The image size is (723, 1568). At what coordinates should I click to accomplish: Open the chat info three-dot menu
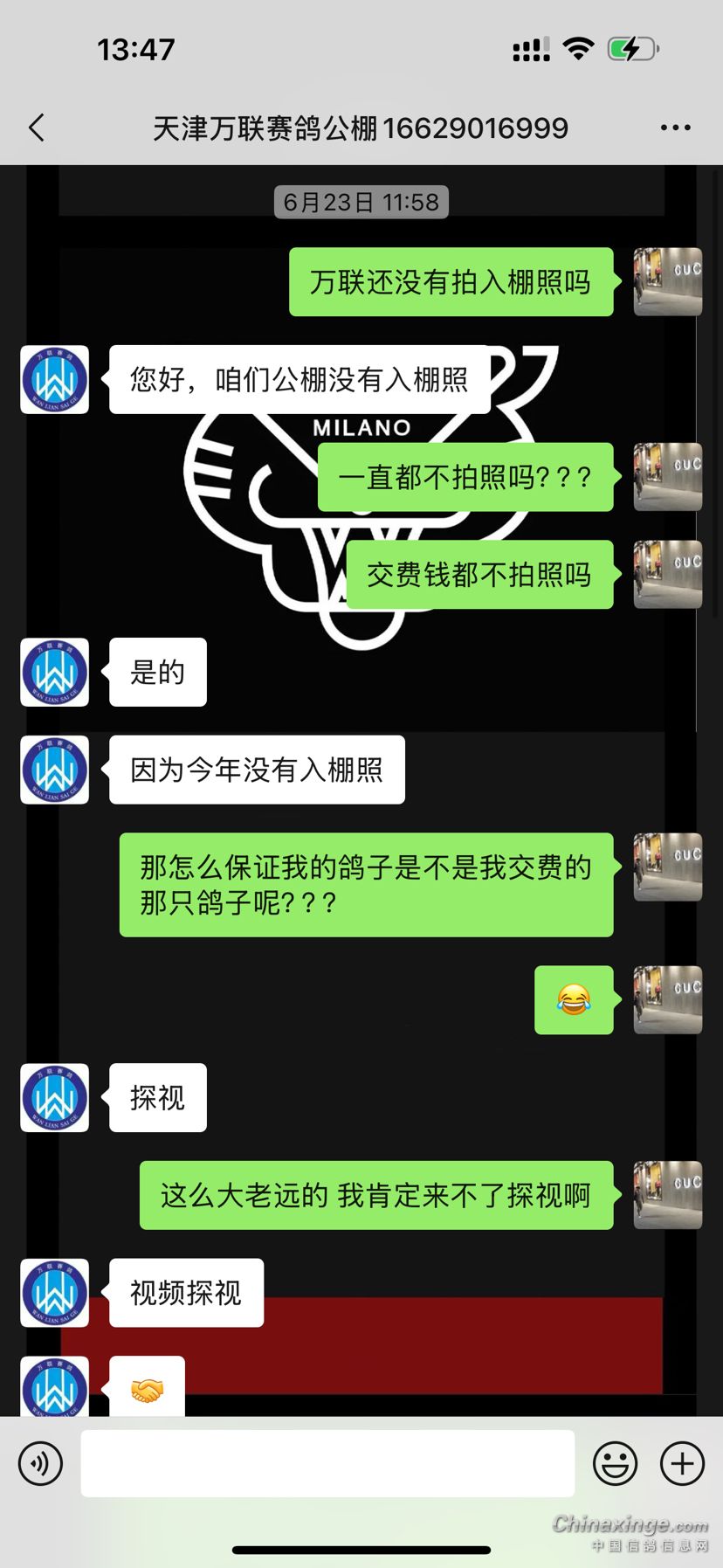[675, 128]
